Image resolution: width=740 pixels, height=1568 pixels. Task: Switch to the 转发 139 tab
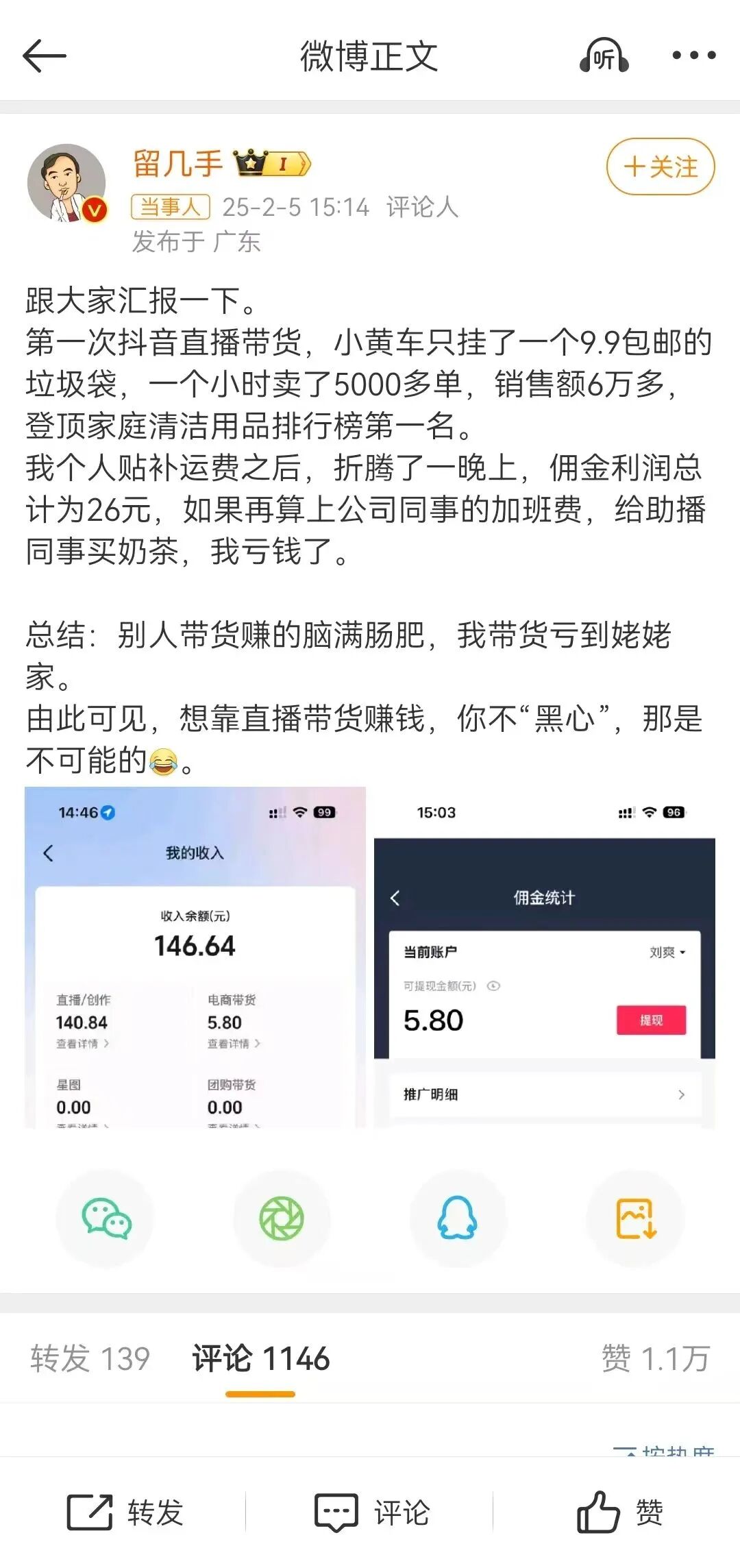[90, 1358]
